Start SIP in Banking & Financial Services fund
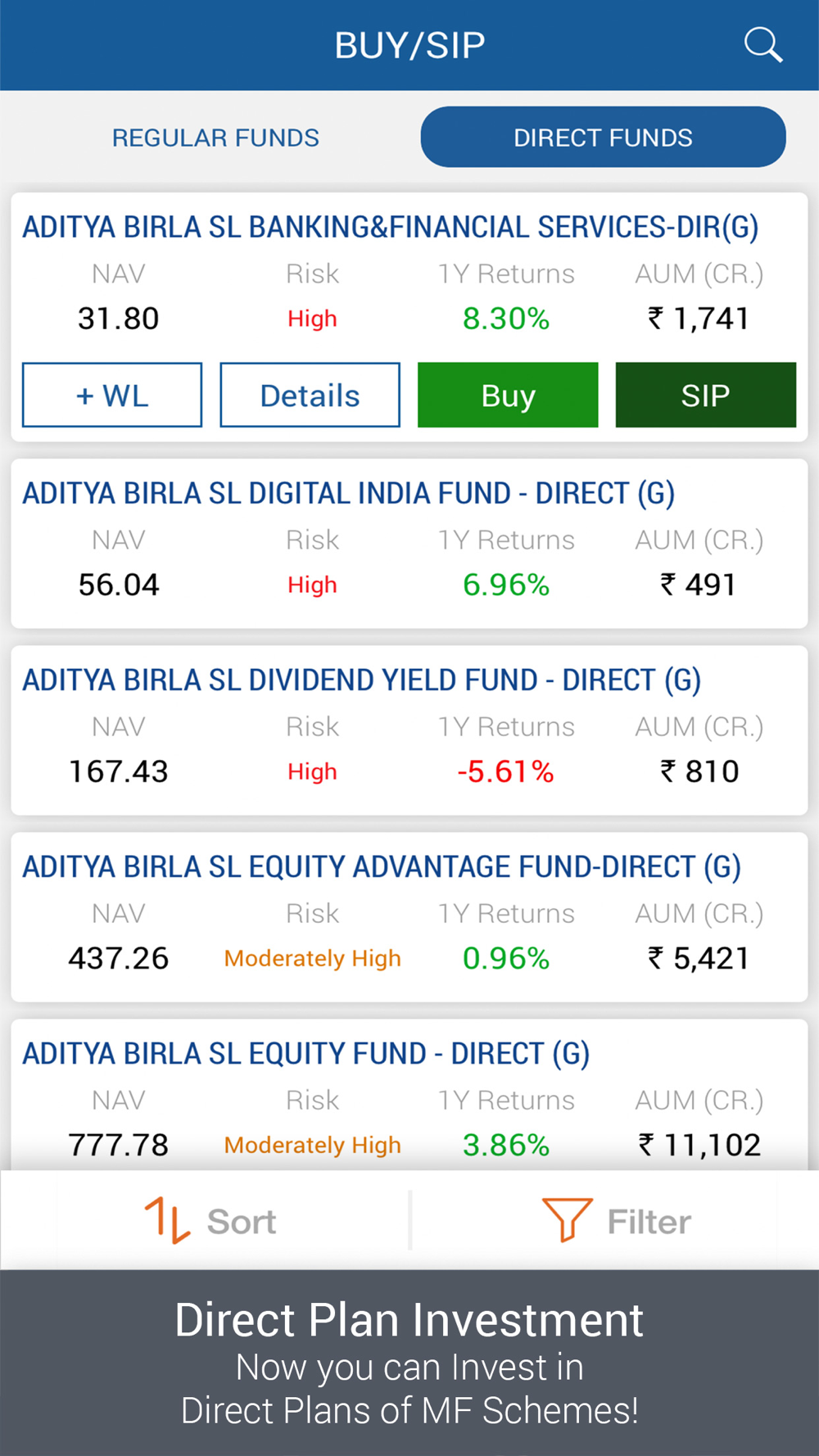 point(705,396)
